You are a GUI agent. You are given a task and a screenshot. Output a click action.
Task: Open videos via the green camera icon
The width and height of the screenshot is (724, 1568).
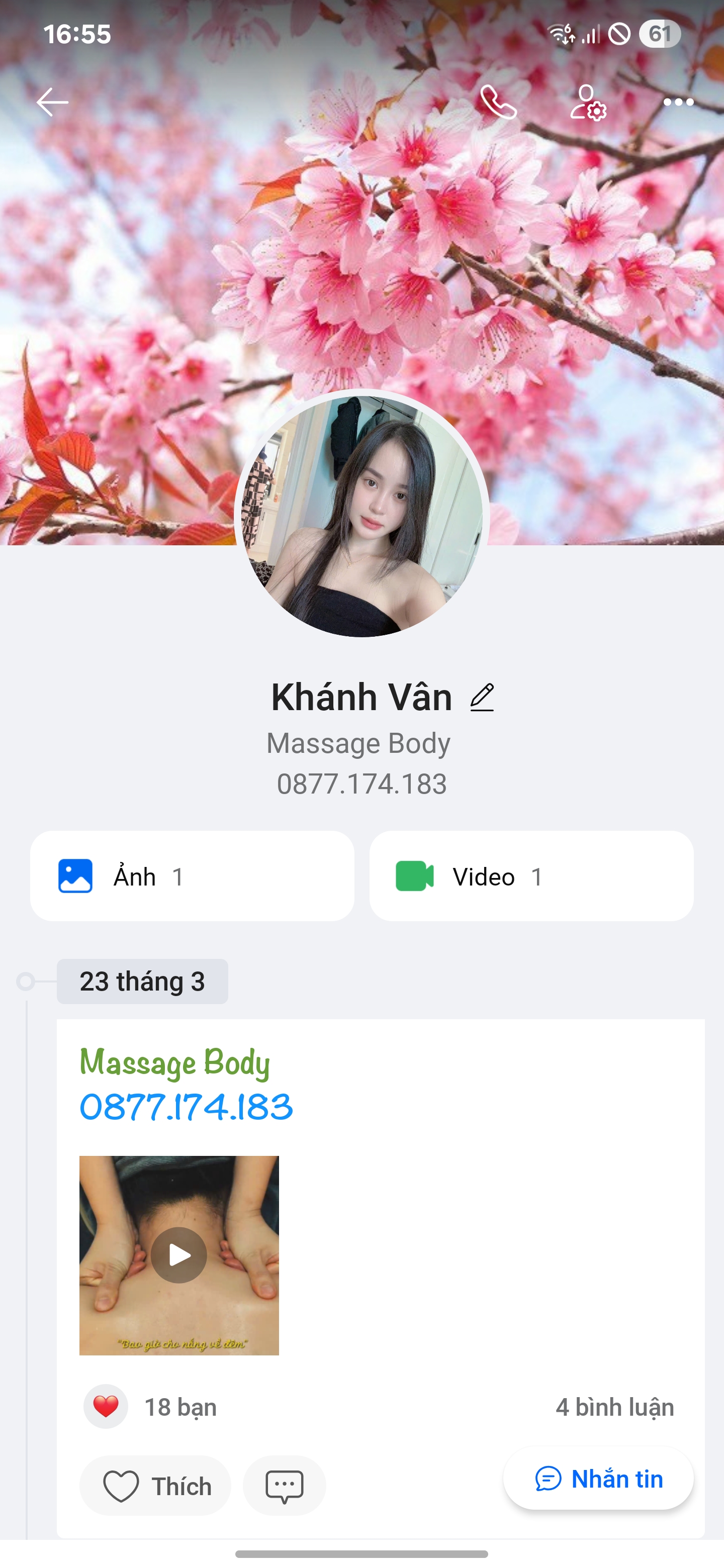tap(416, 875)
